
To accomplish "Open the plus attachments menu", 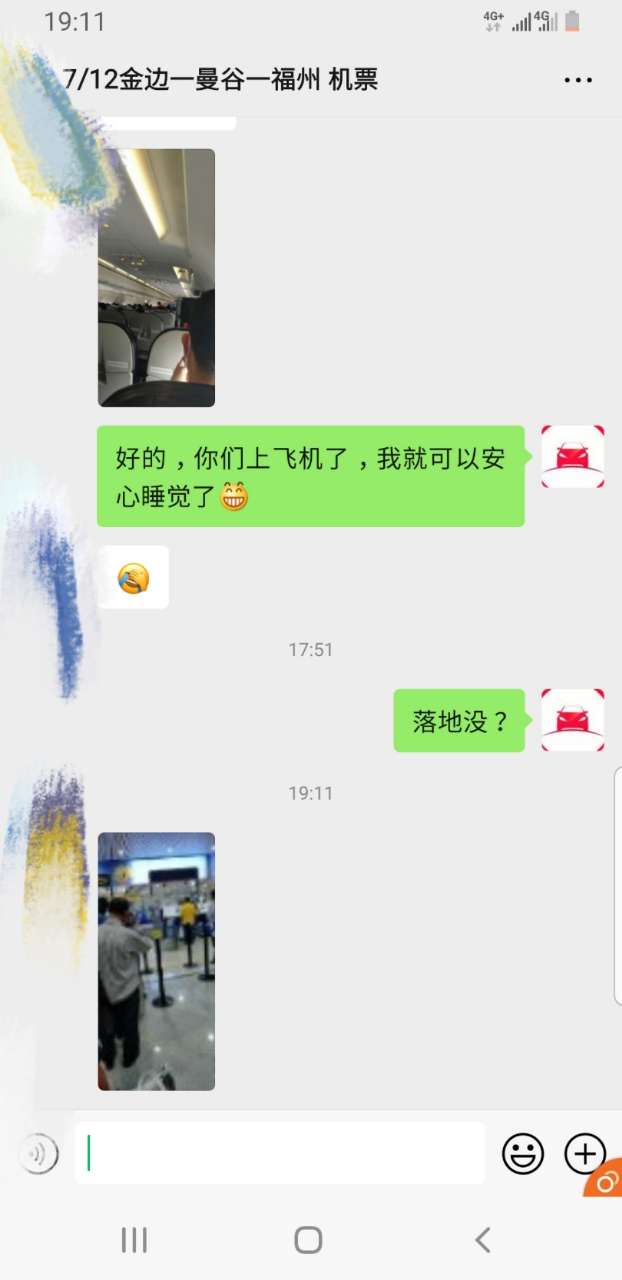I will (585, 1153).
